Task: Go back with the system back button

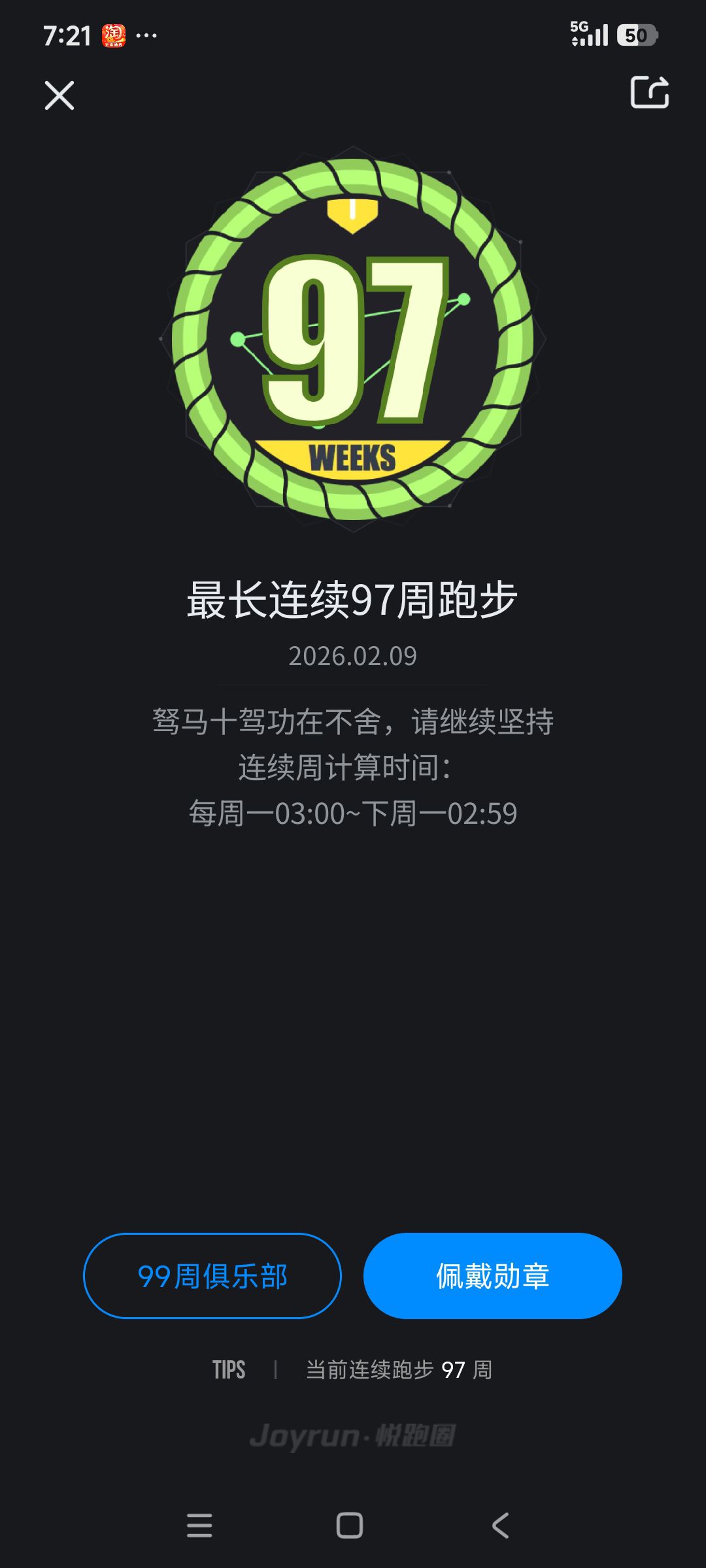Action: coord(500,1526)
